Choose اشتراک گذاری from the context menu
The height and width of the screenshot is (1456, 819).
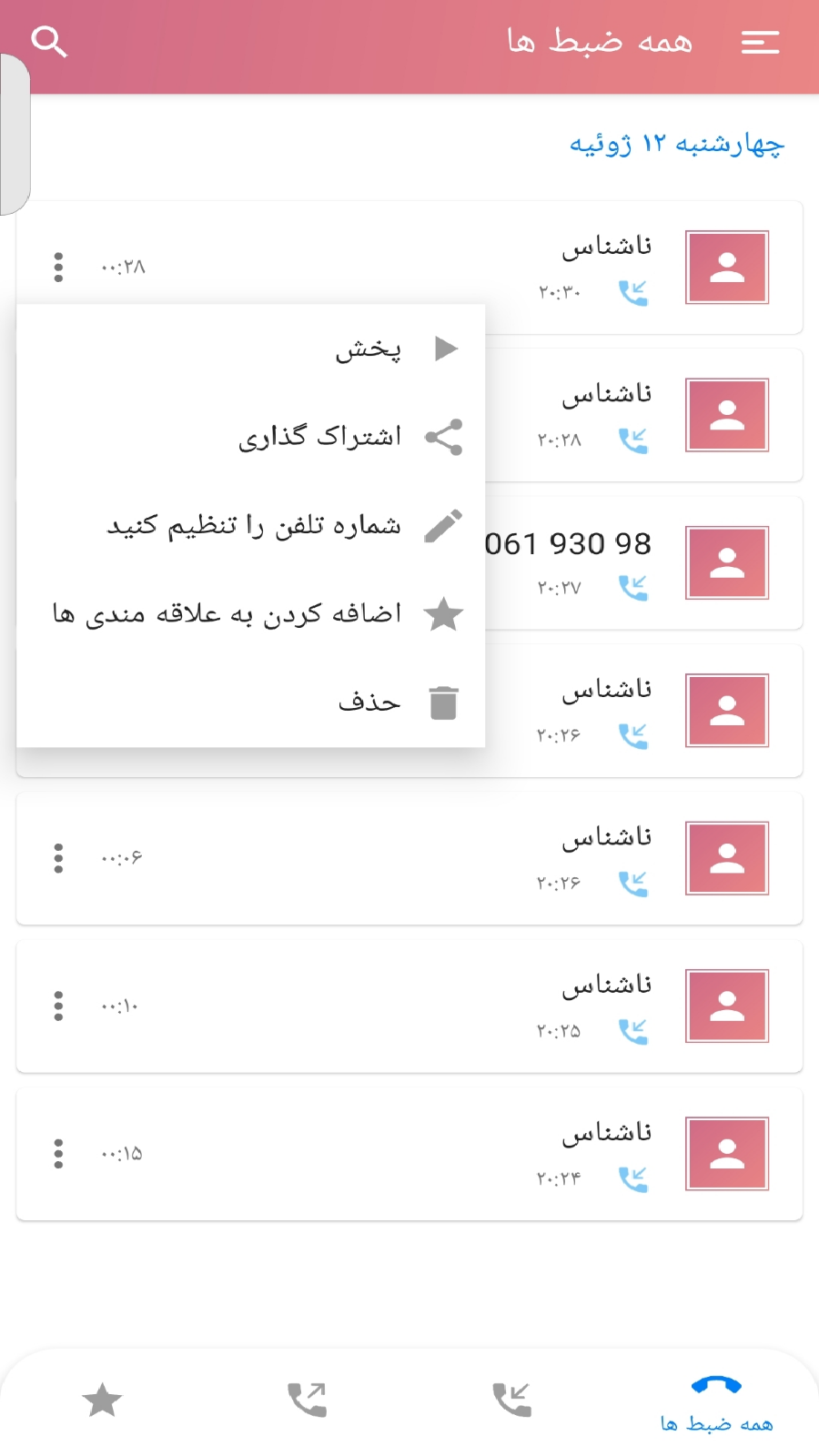(x=320, y=436)
